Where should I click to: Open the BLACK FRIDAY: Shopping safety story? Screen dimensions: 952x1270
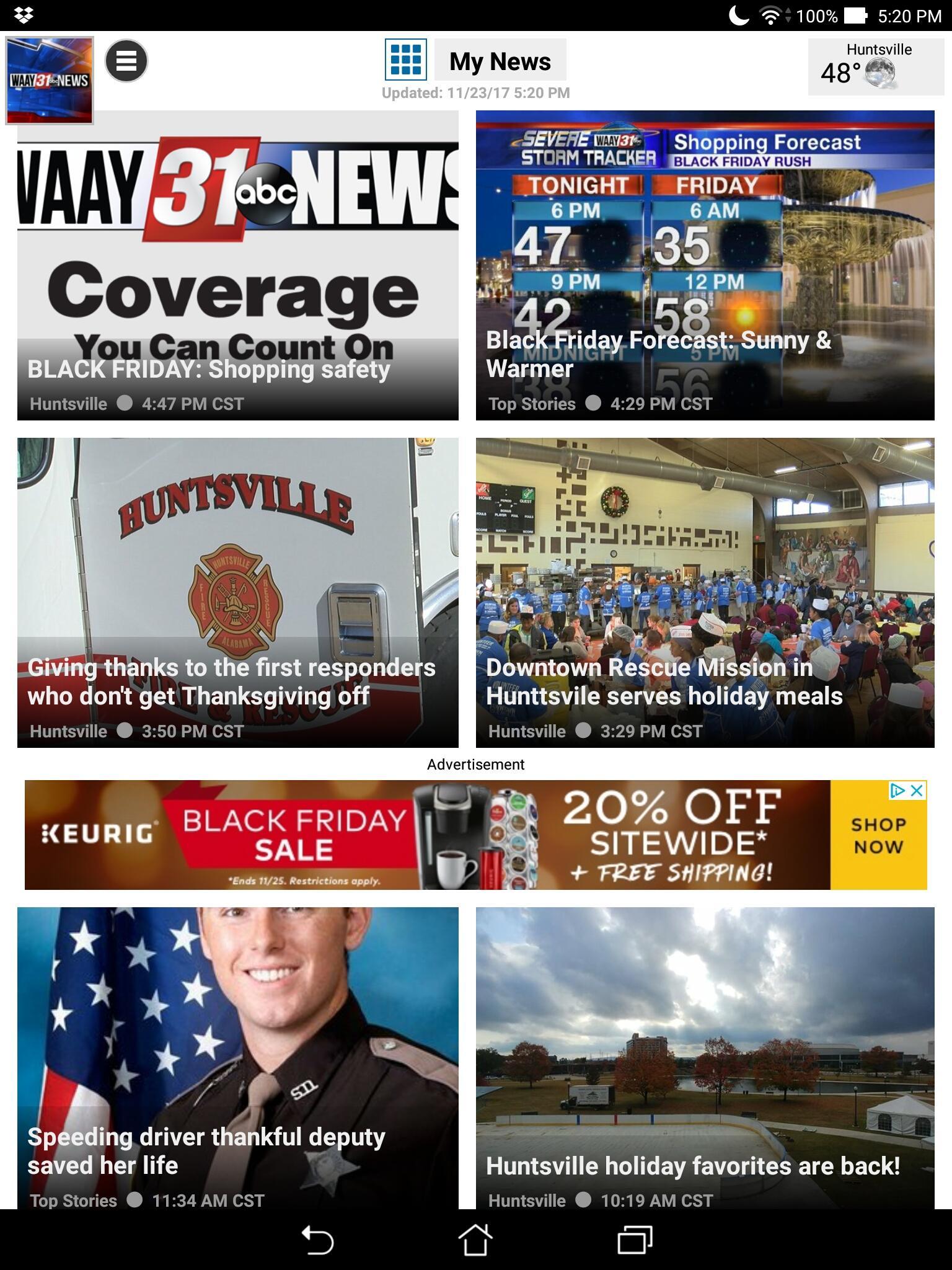(x=238, y=265)
